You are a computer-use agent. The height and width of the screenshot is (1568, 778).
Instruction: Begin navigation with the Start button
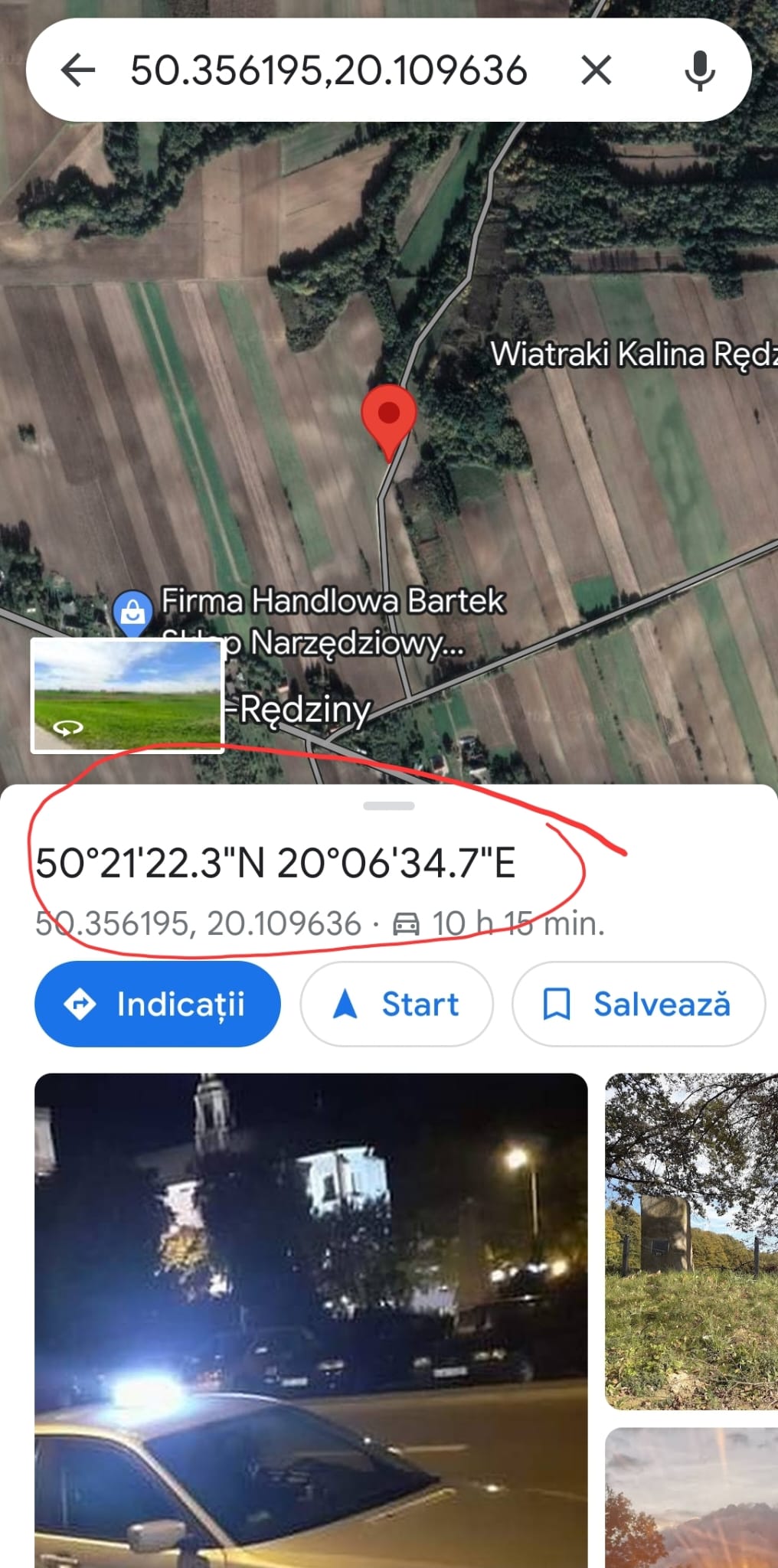coord(397,1004)
